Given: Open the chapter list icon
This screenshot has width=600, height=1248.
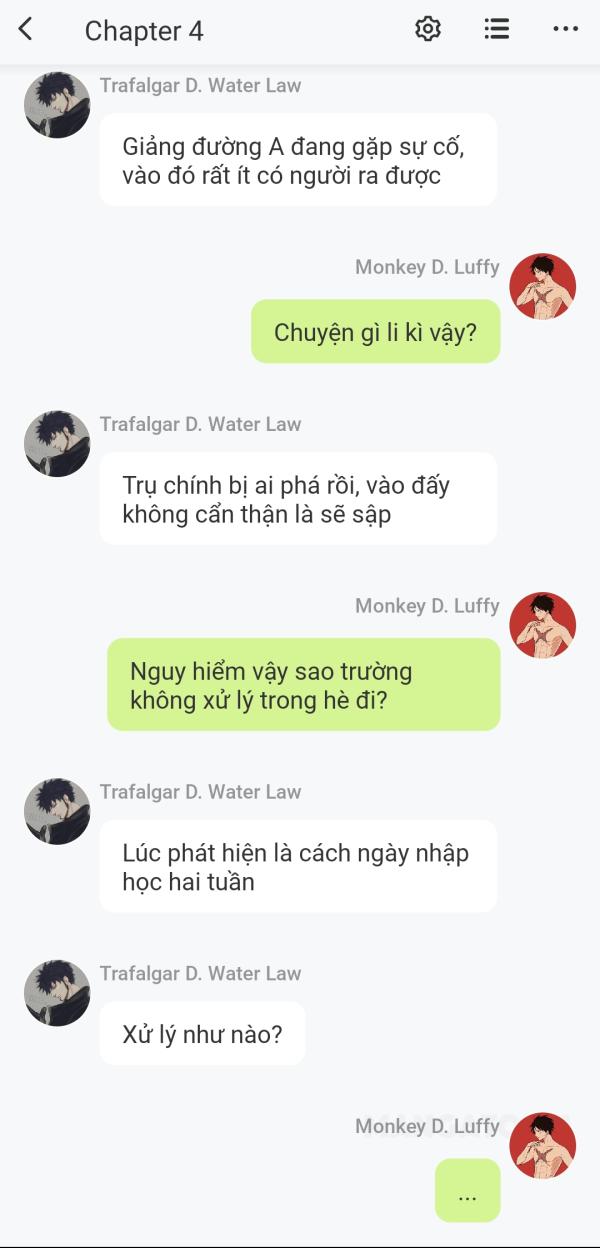Looking at the screenshot, I should pos(497,29).
